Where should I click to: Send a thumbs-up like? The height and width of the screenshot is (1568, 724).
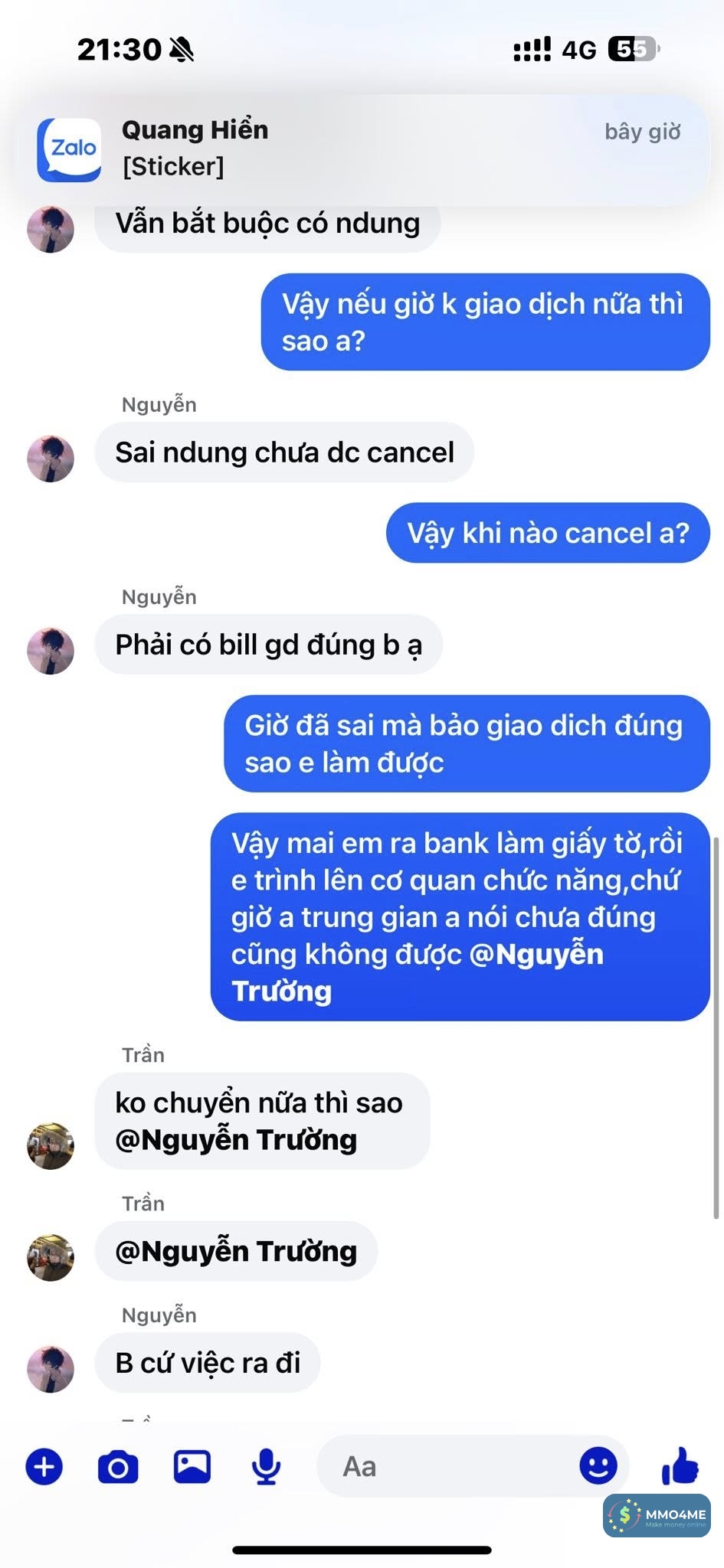point(680,1465)
